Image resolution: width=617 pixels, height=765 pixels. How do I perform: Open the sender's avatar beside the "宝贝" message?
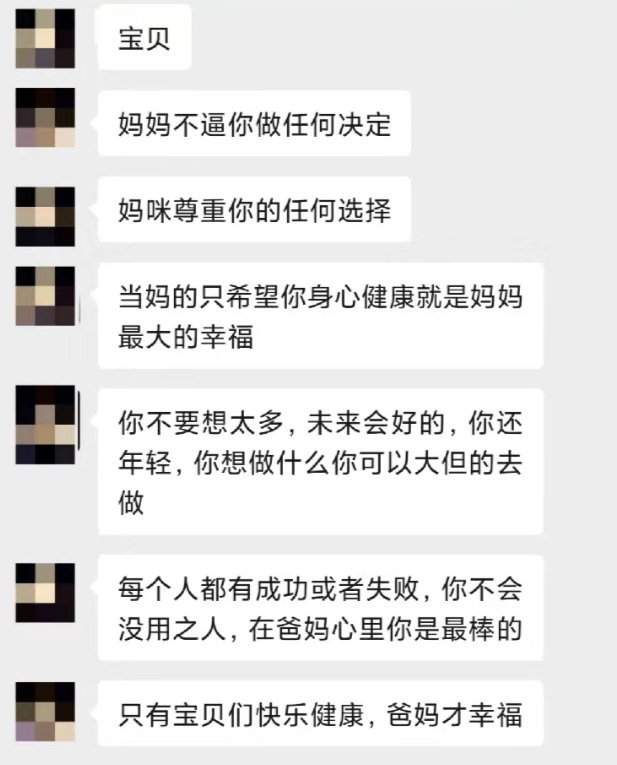[45, 38]
